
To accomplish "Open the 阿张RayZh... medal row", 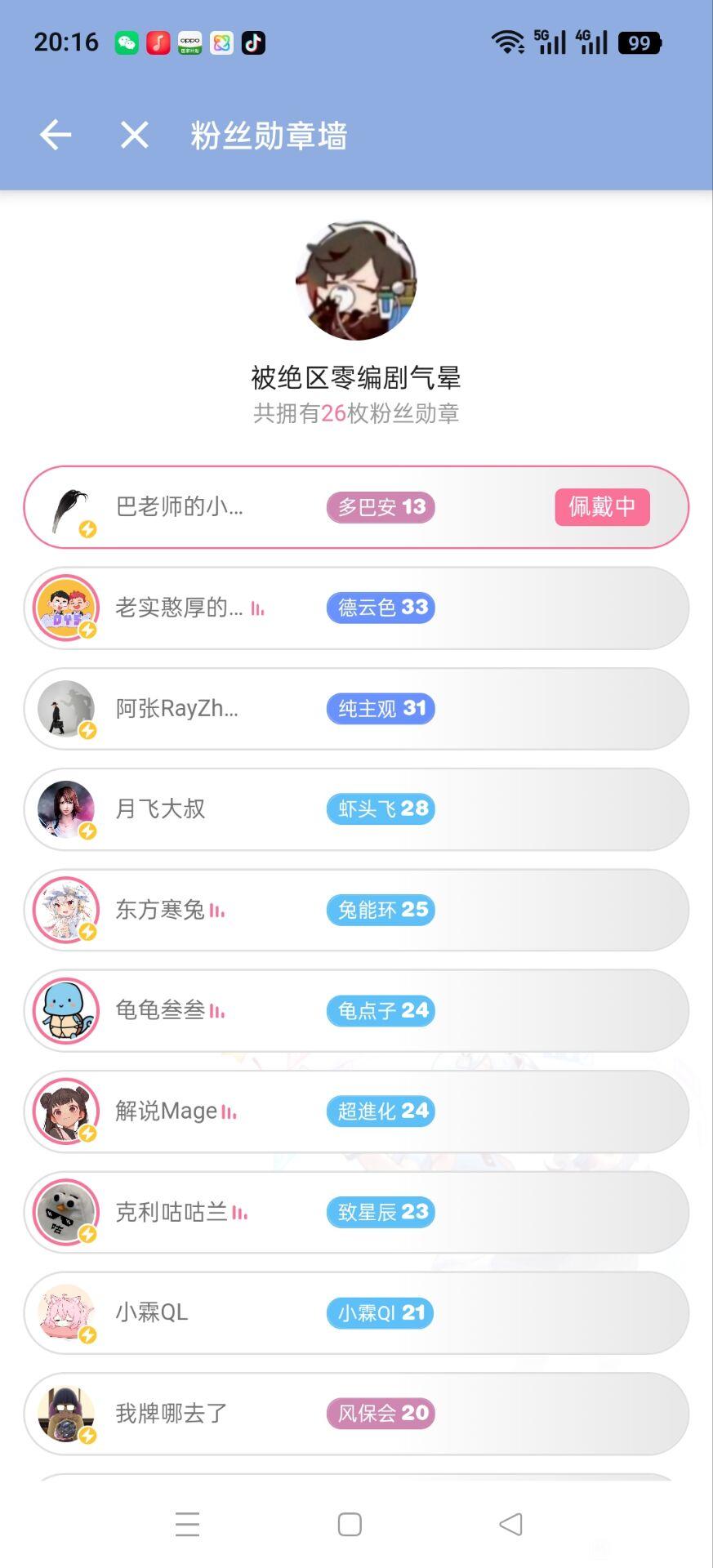I will click(356, 709).
